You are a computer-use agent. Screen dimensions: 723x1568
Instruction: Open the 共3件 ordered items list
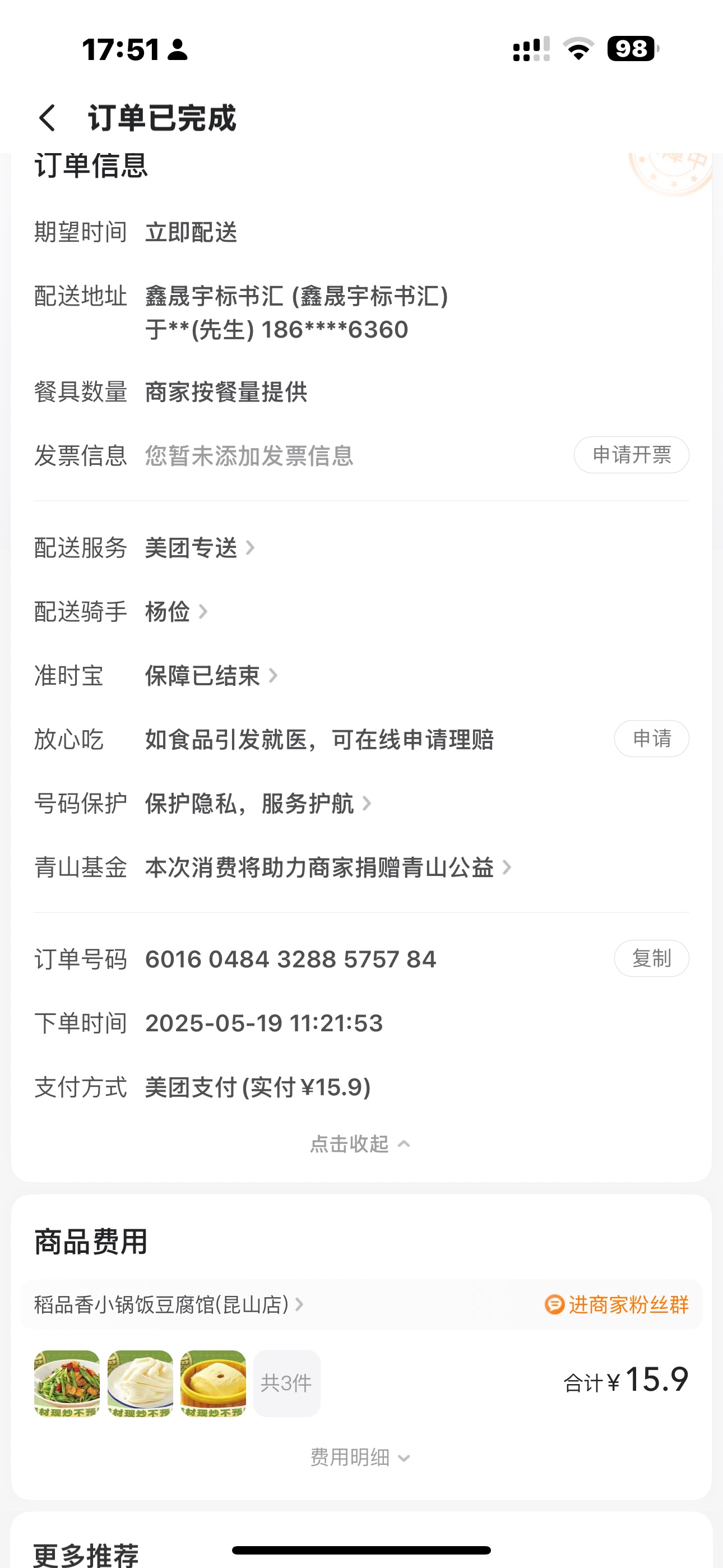(286, 1383)
